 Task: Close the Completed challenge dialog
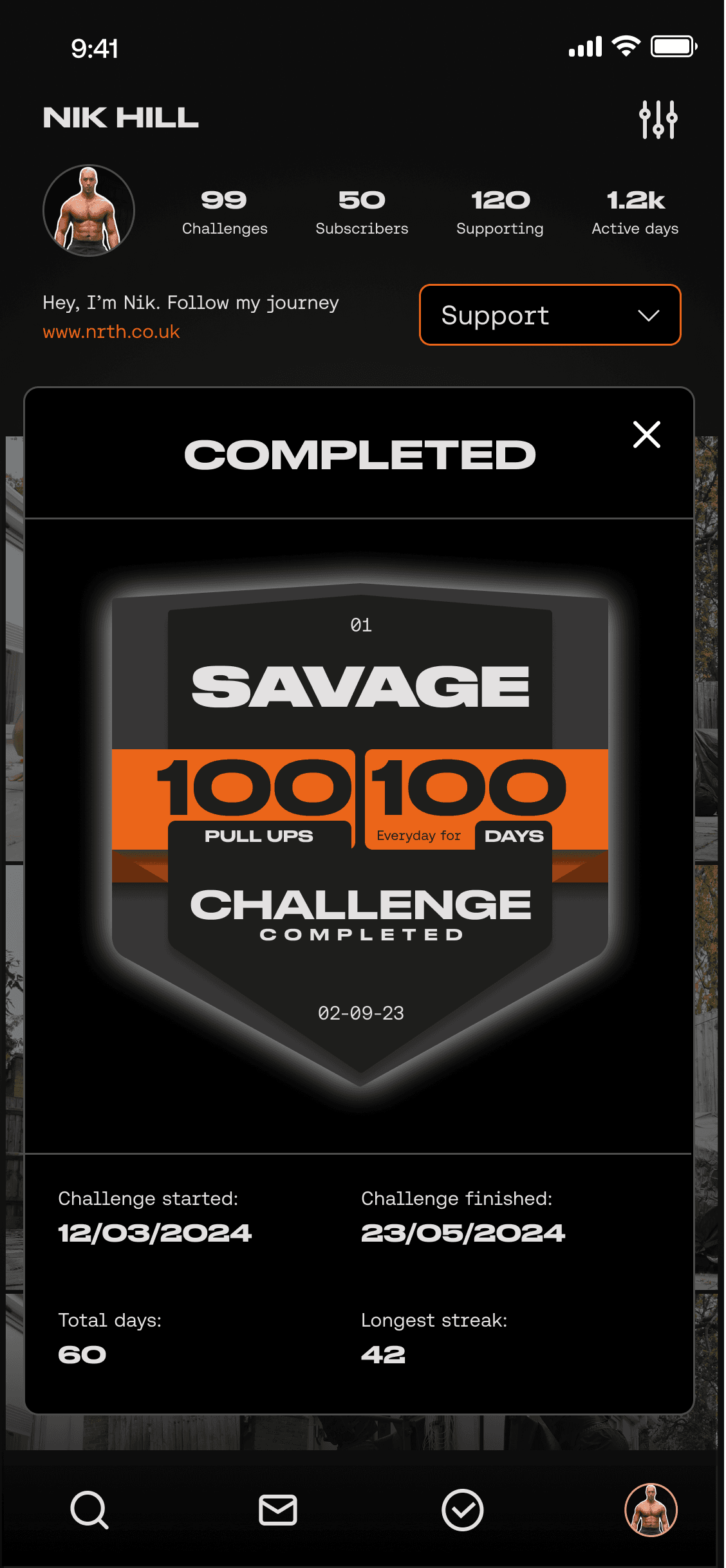coord(646,434)
